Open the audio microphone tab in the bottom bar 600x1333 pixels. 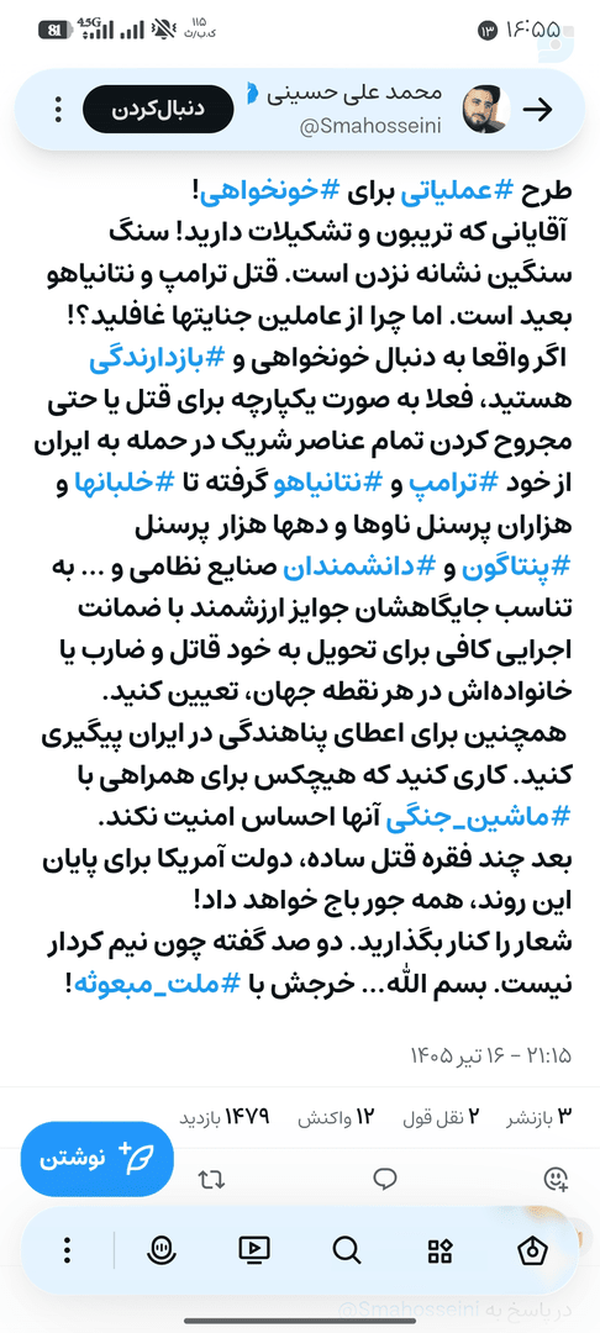point(161,1249)
